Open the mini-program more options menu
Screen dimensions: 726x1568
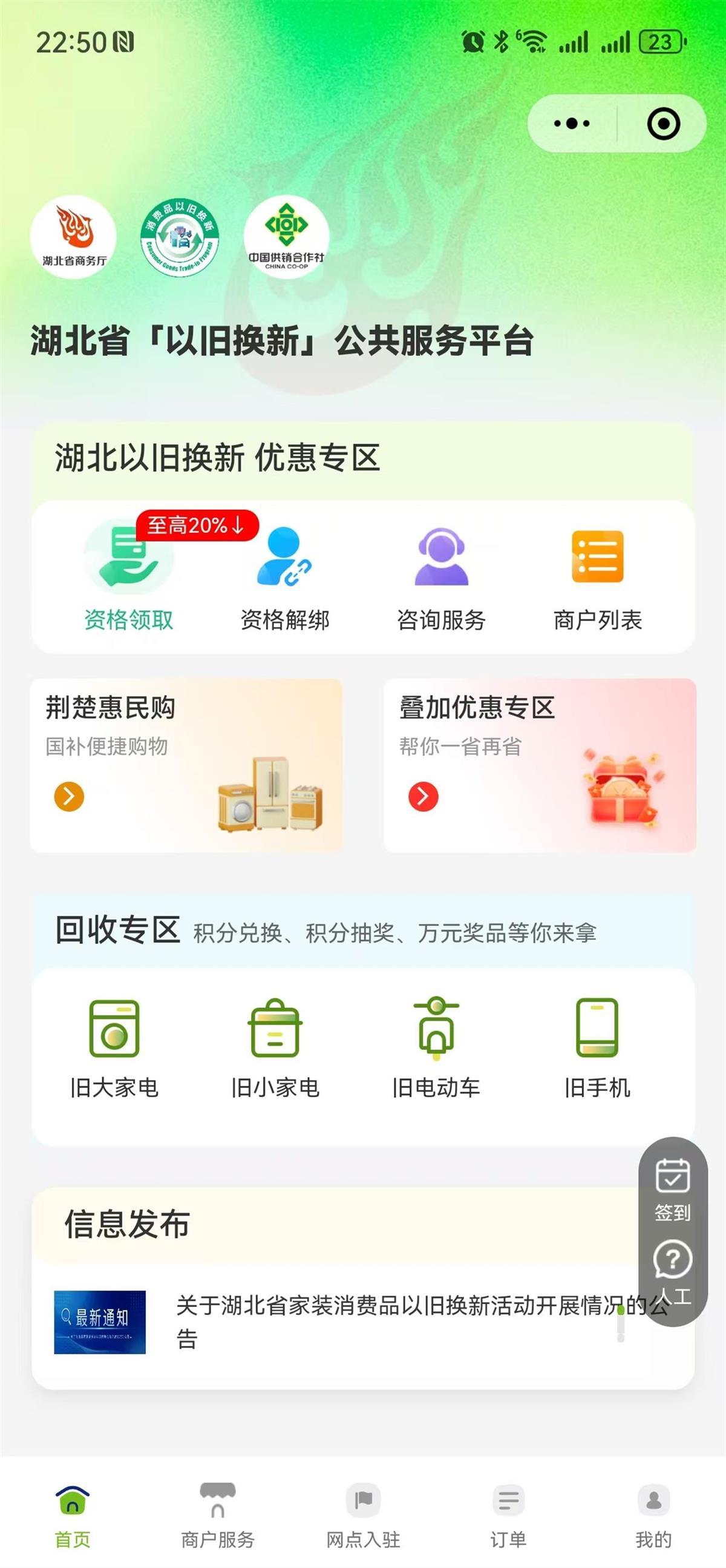click(571, 123)
